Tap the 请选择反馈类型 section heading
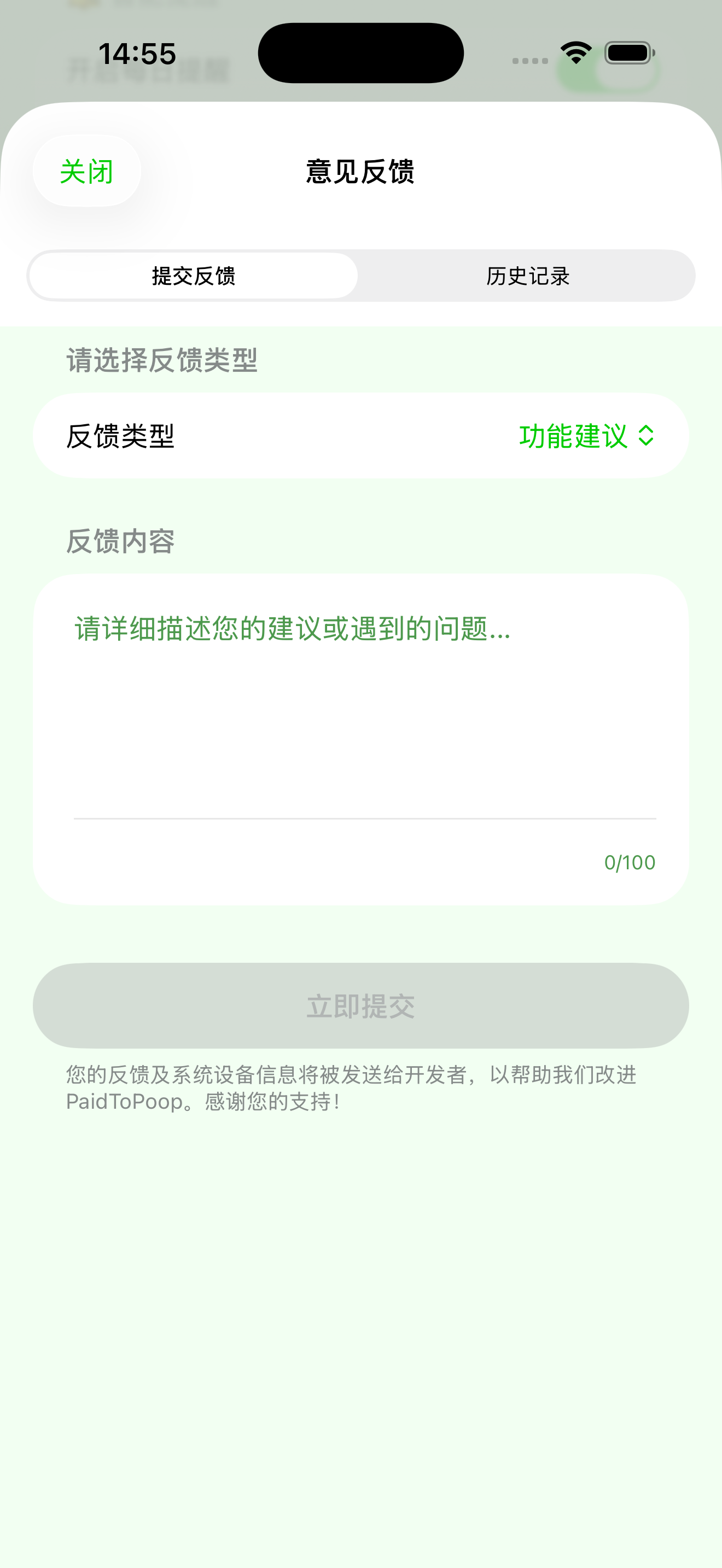 tap(161, 359)
